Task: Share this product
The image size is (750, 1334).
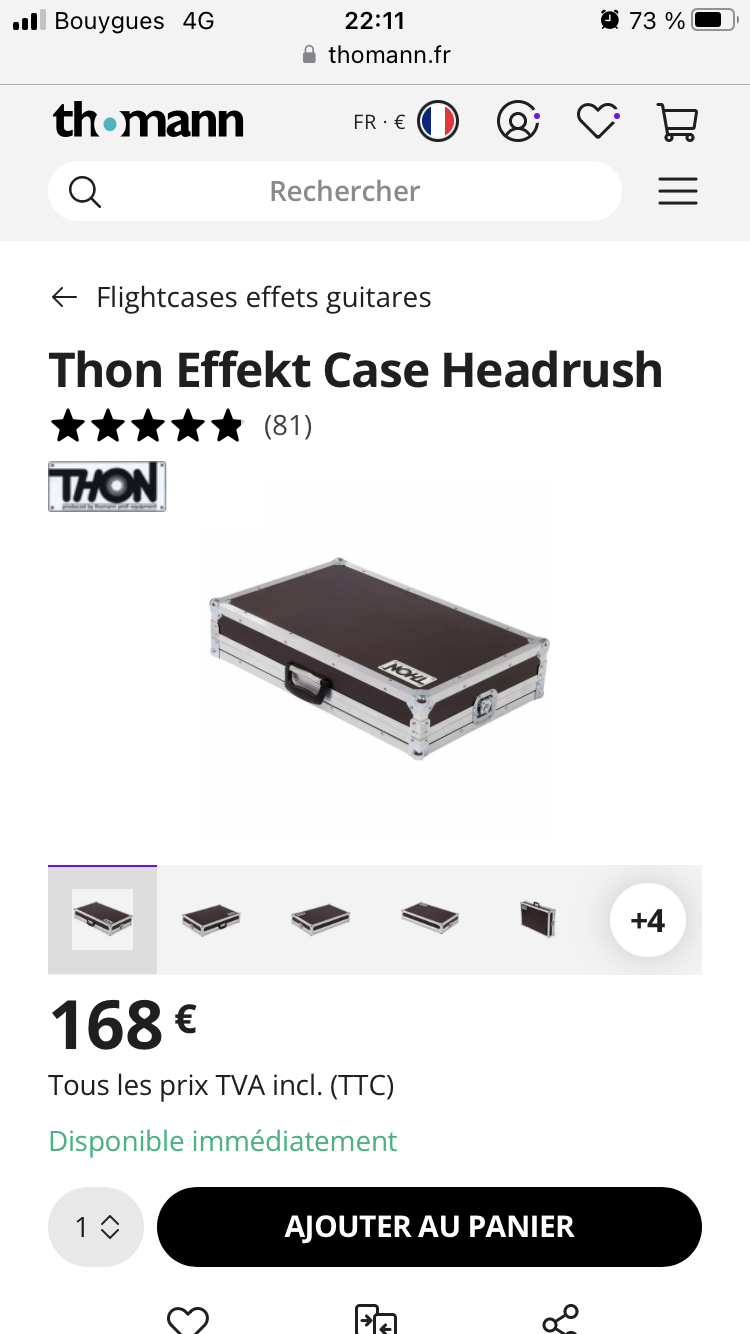Action: coord(560,1320)
